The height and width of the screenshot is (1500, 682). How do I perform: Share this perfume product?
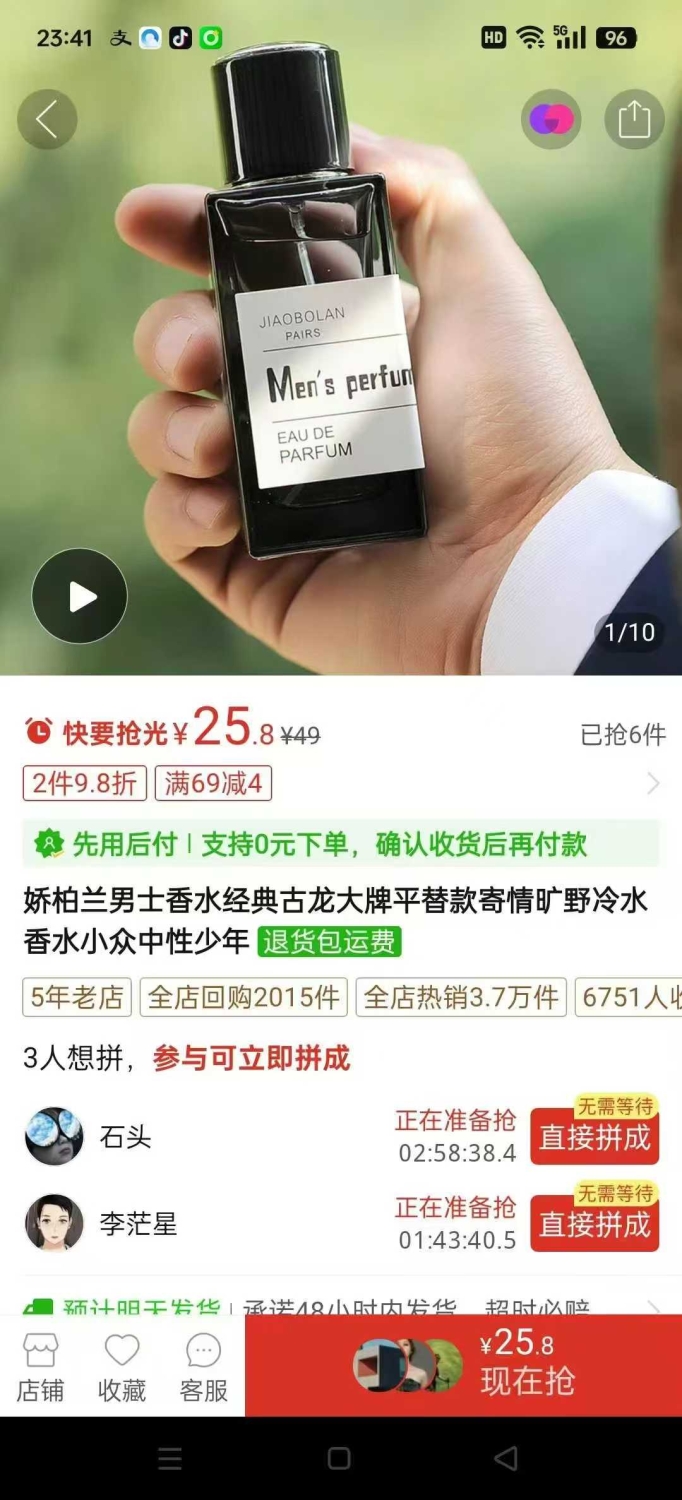click(634, 120)
